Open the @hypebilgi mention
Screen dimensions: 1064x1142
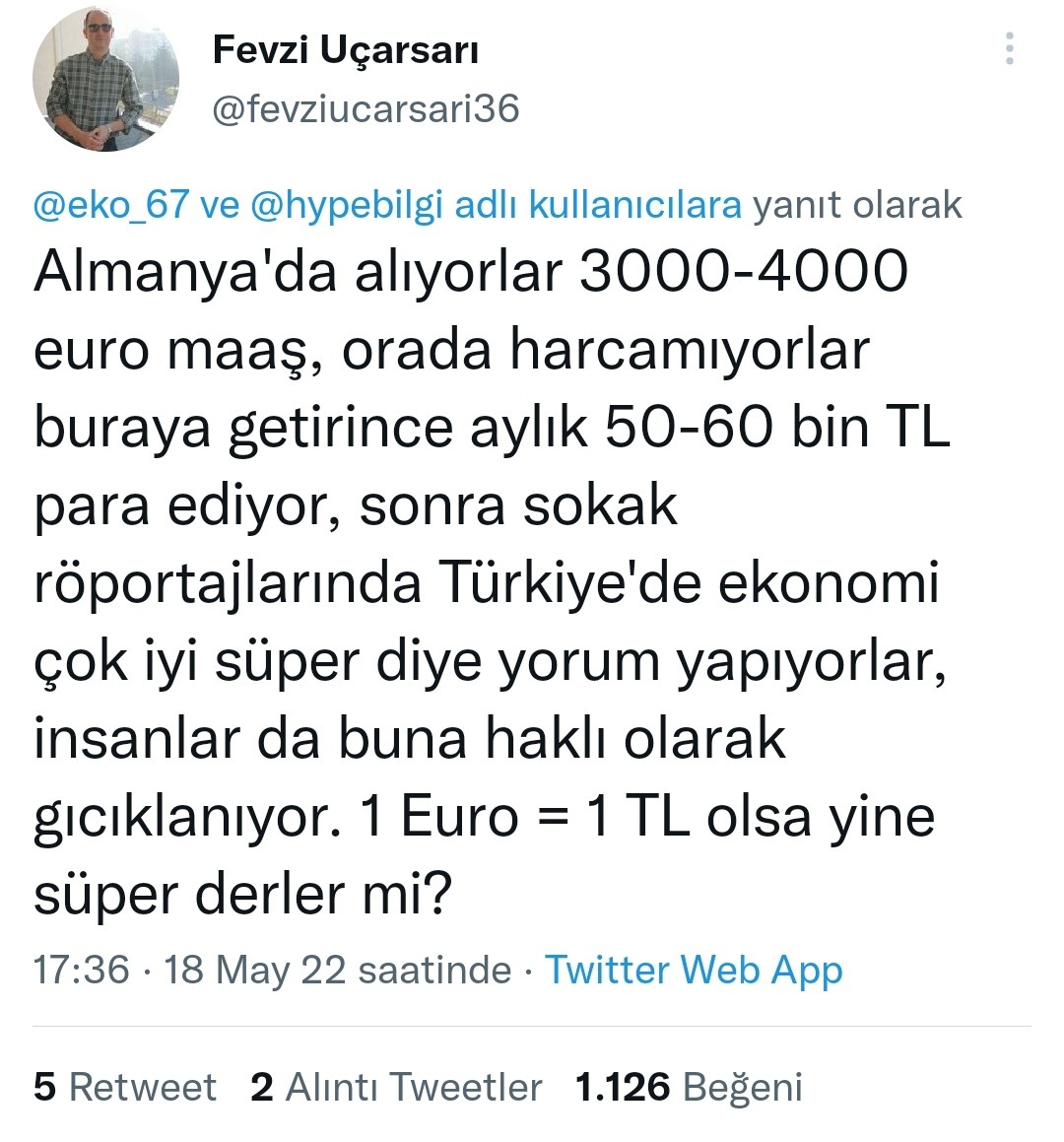point(345,204)
